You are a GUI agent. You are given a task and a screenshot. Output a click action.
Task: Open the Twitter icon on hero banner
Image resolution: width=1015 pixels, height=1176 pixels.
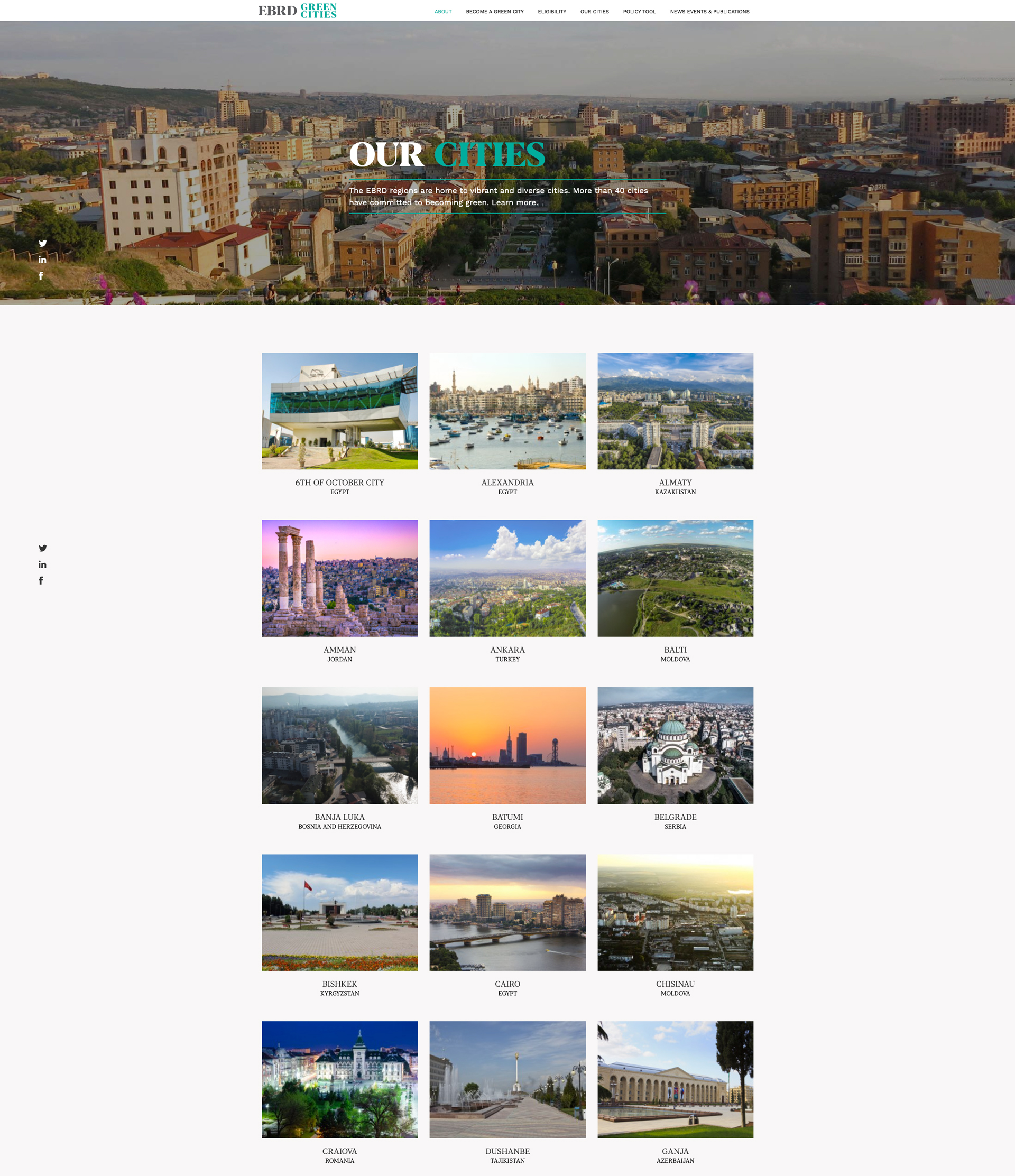(43, 244)
